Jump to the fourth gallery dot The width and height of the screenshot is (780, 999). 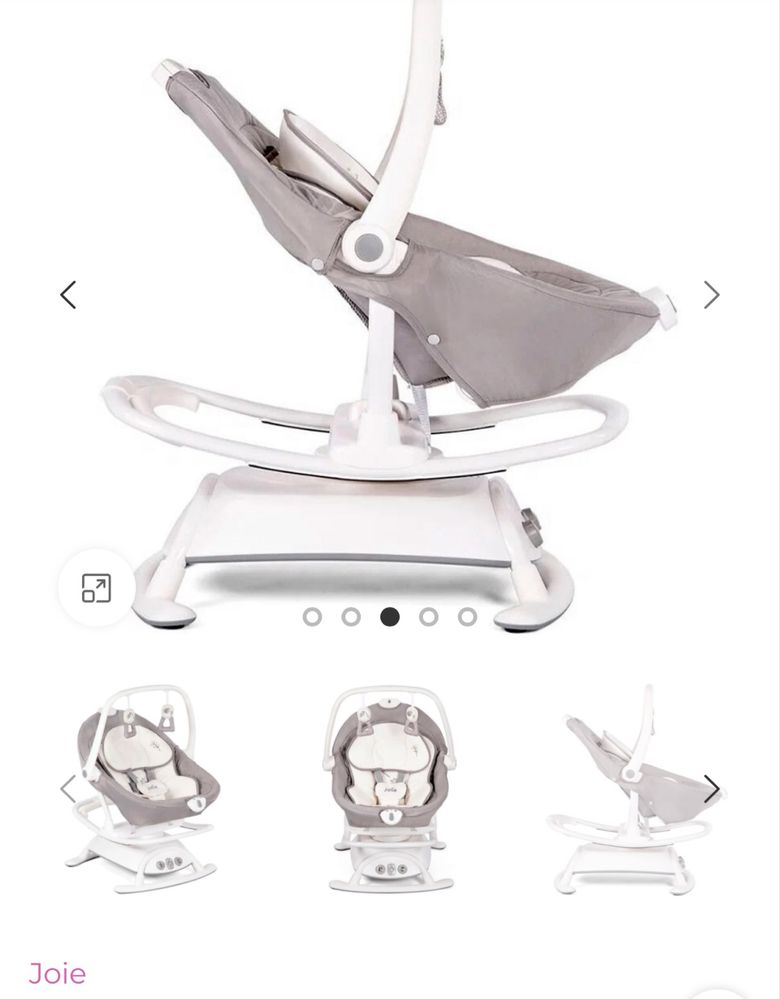click(428, 617)
